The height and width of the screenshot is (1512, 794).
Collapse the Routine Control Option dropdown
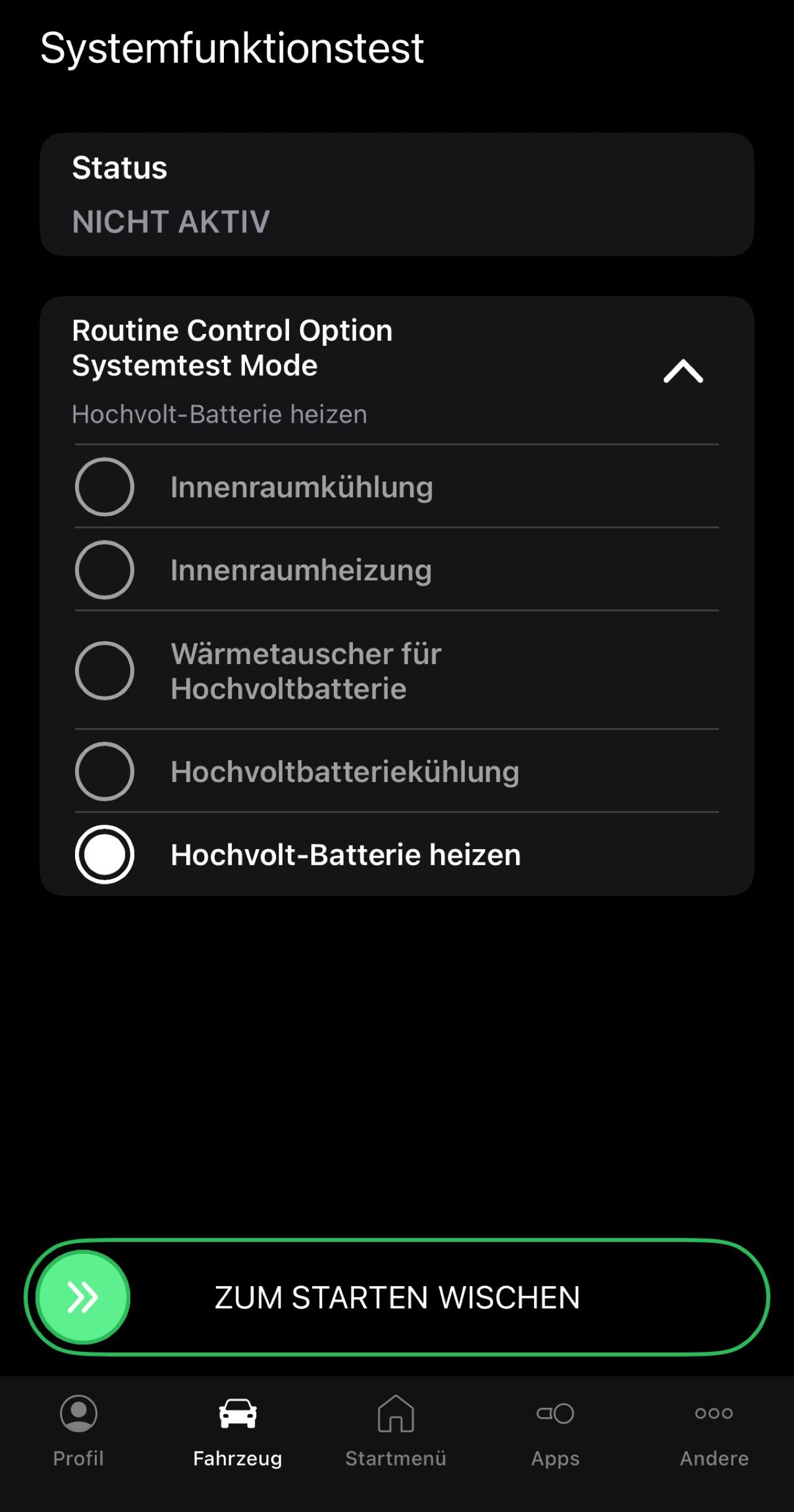click(x=683, y=371)
